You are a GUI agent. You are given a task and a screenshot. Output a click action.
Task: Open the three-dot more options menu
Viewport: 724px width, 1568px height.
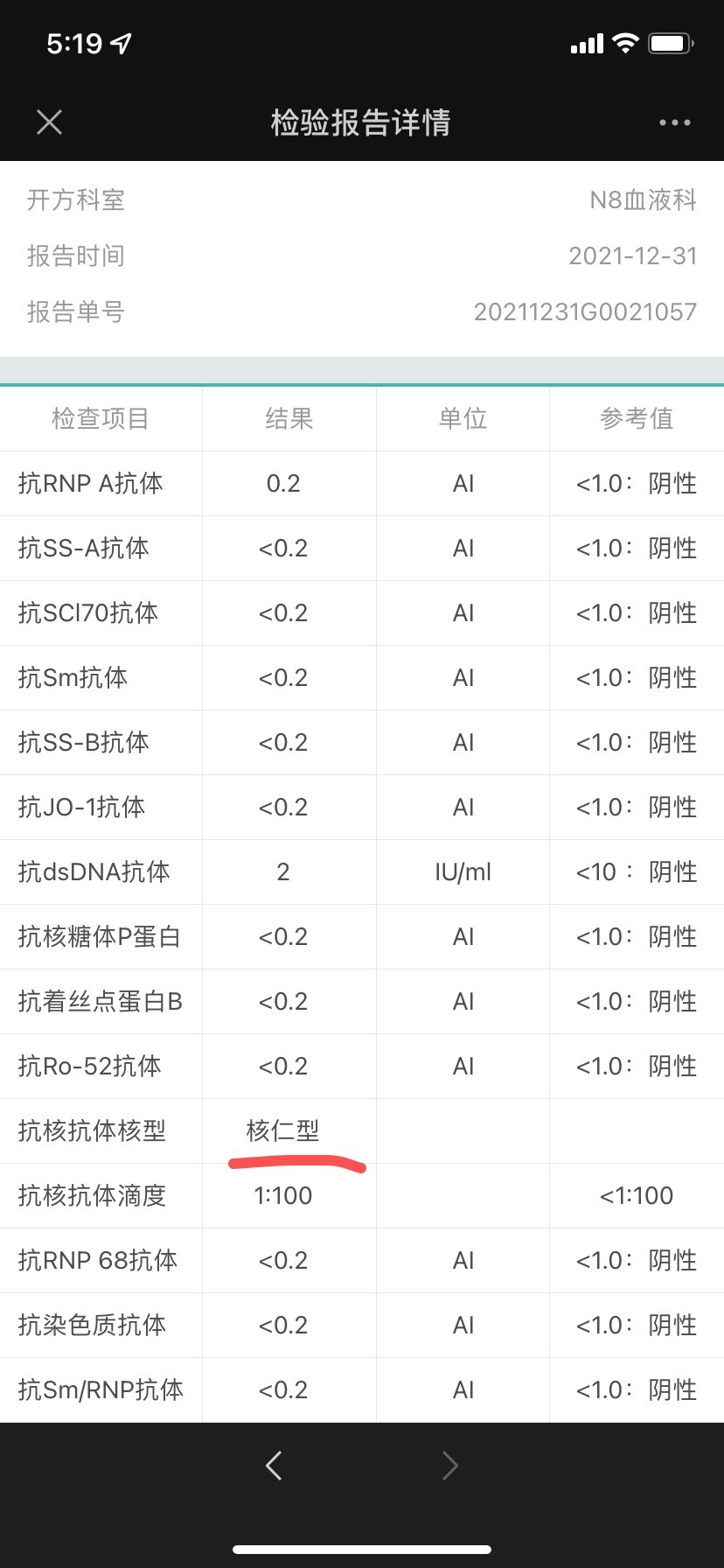[674, 122]
